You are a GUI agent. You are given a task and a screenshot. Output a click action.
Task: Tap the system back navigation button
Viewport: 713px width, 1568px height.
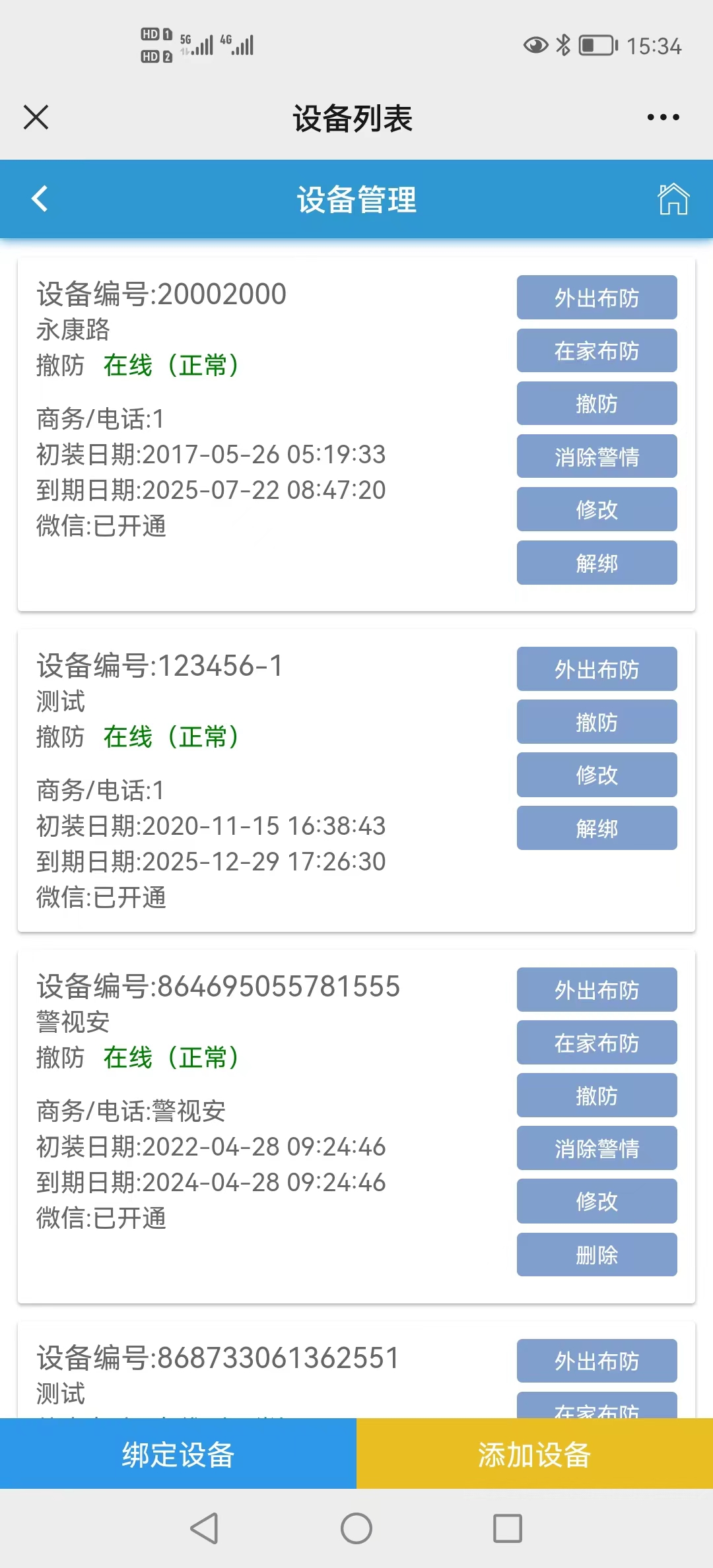pos(205,1528)
